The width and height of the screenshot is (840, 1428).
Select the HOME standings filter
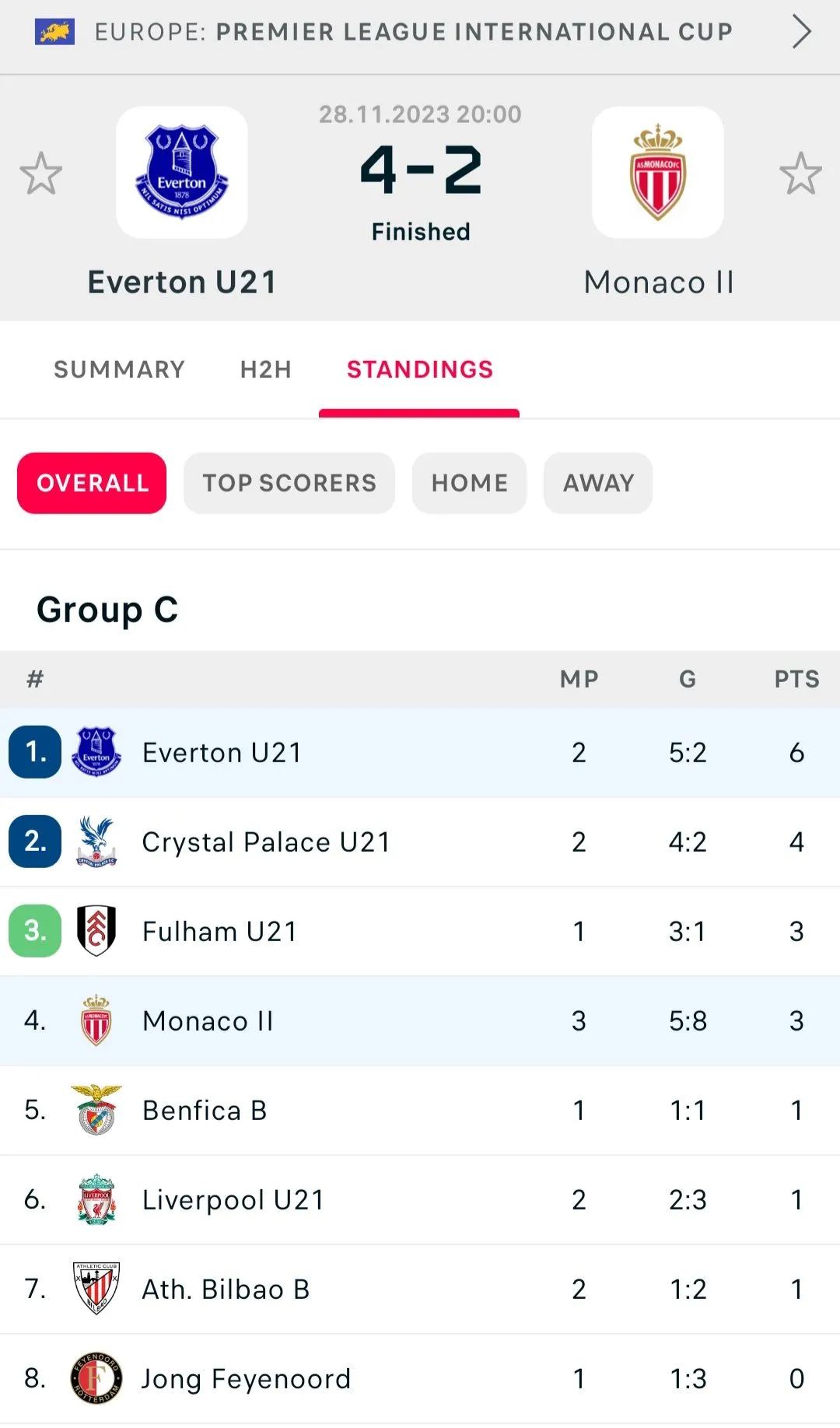pos(469,483)
